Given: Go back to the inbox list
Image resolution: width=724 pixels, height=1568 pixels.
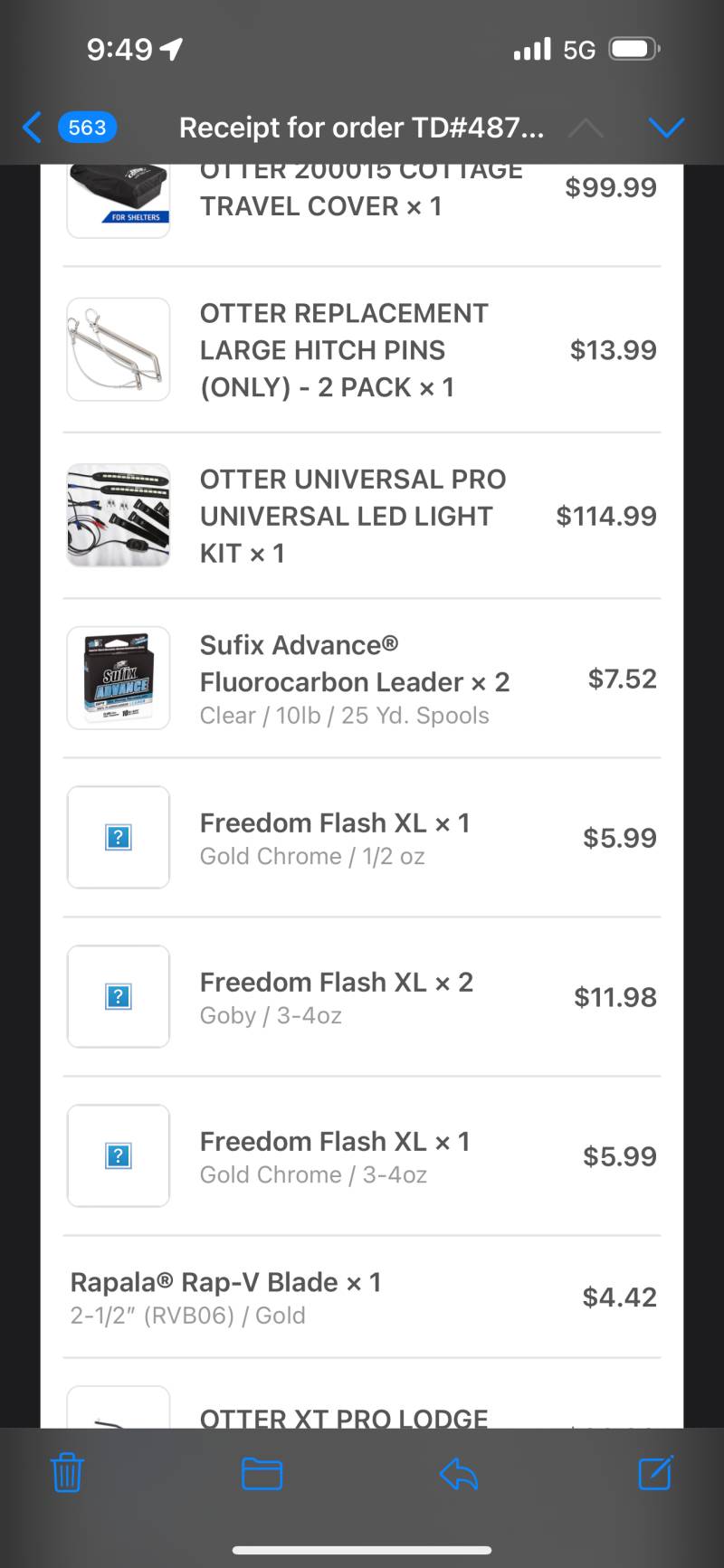Looking at the screenshot, I should pos(69,128).
